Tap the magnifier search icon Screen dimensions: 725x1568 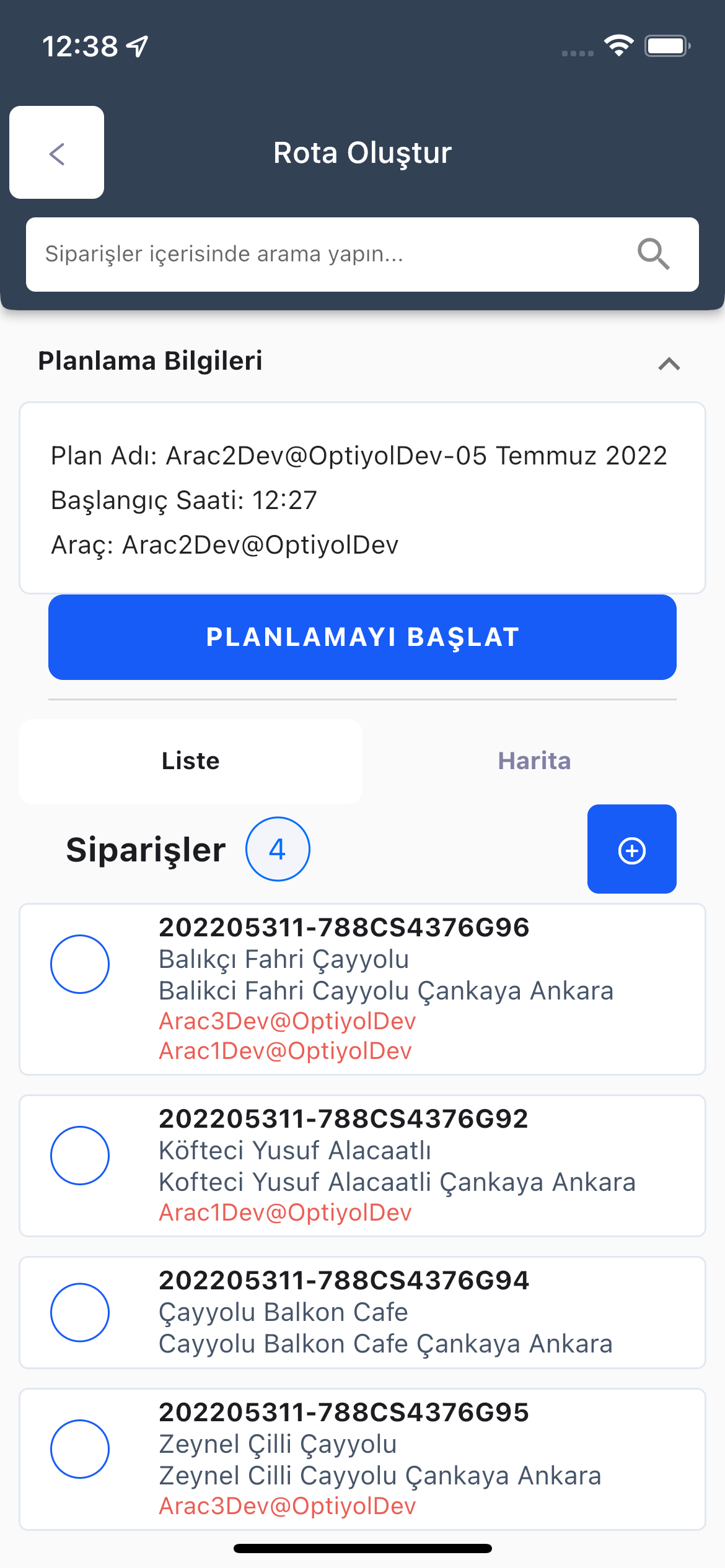click(654, 254)
